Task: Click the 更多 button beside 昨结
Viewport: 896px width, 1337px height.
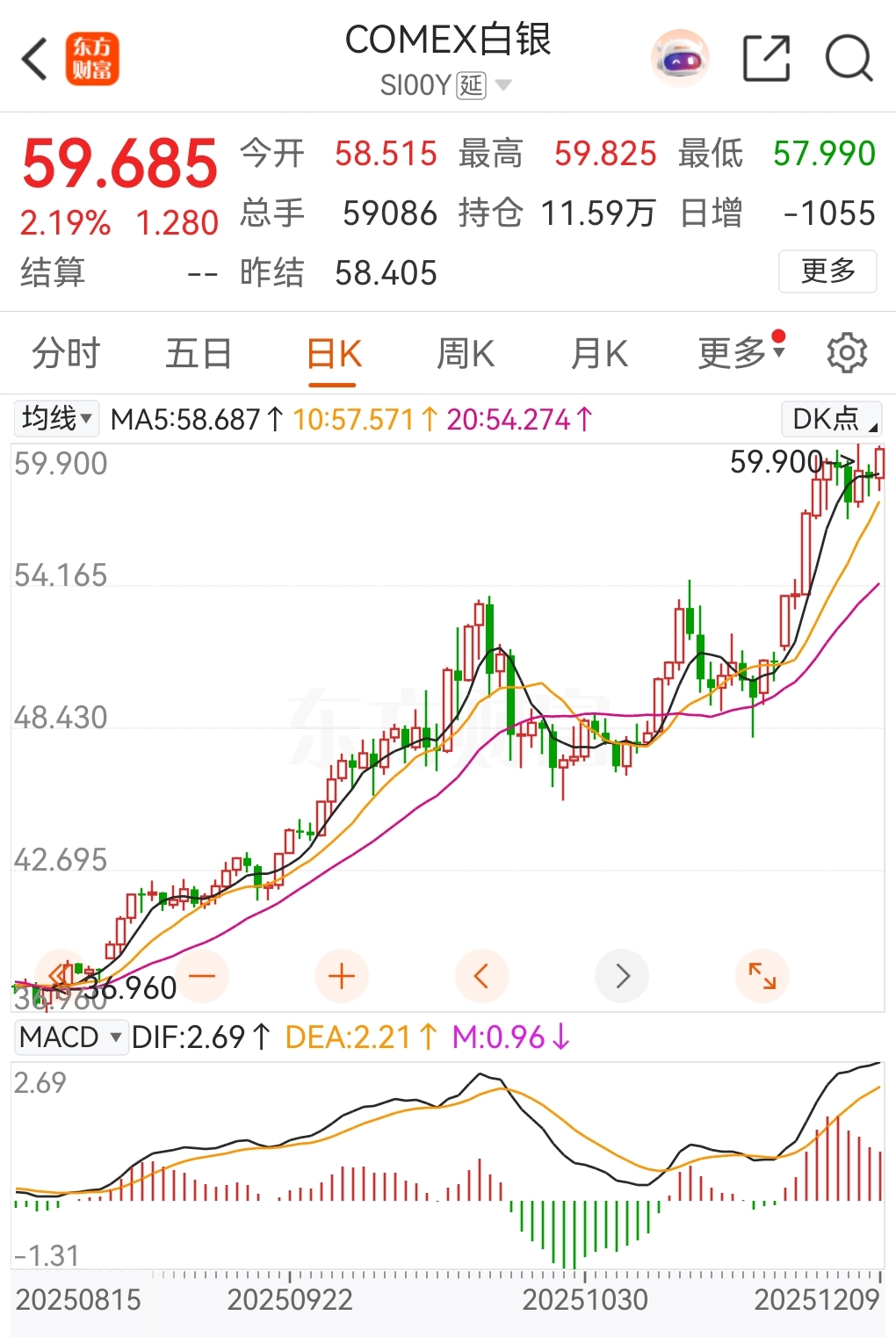Action: [827, 272]
